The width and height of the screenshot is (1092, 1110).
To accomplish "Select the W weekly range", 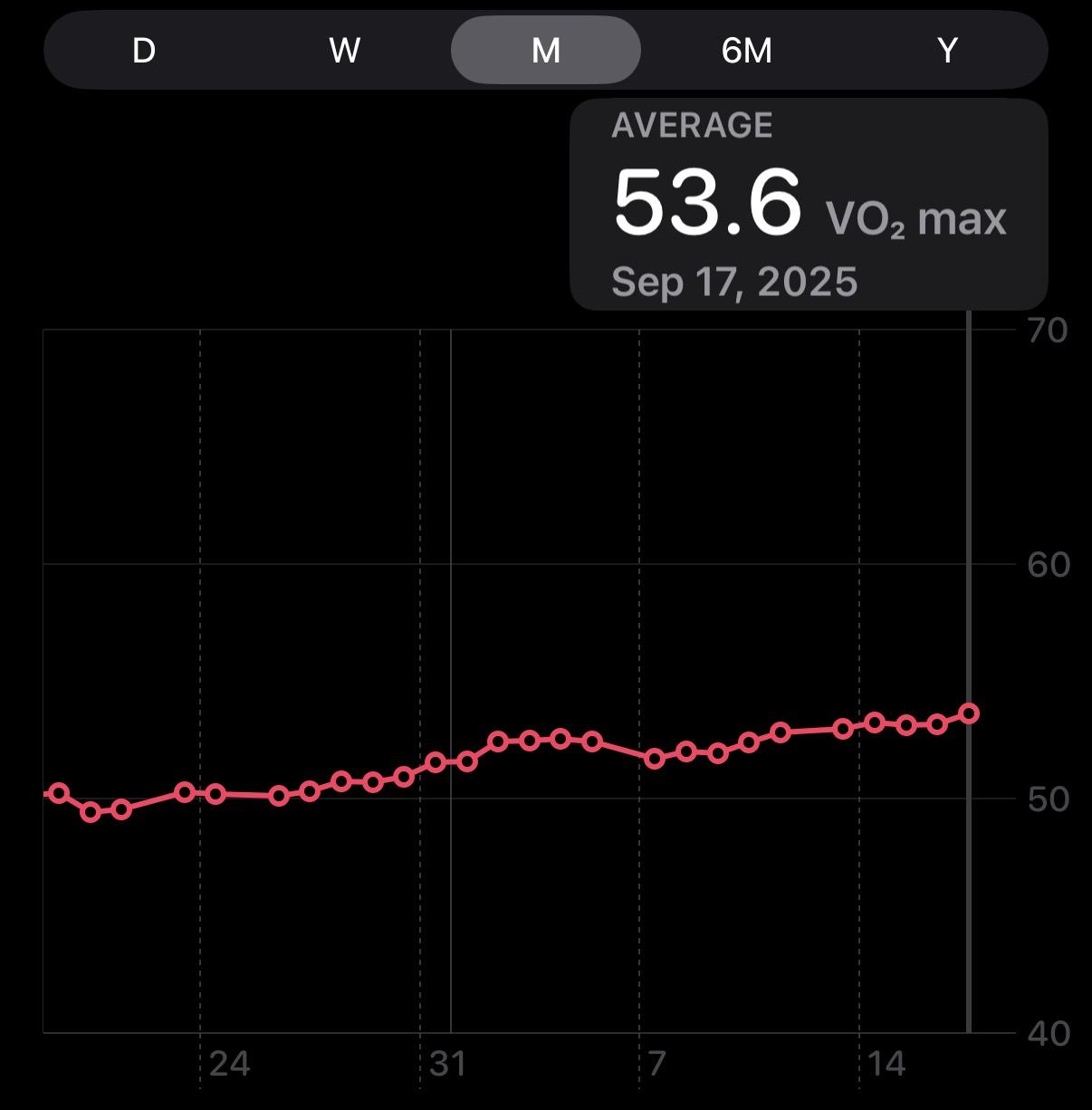I will [345, 51].
